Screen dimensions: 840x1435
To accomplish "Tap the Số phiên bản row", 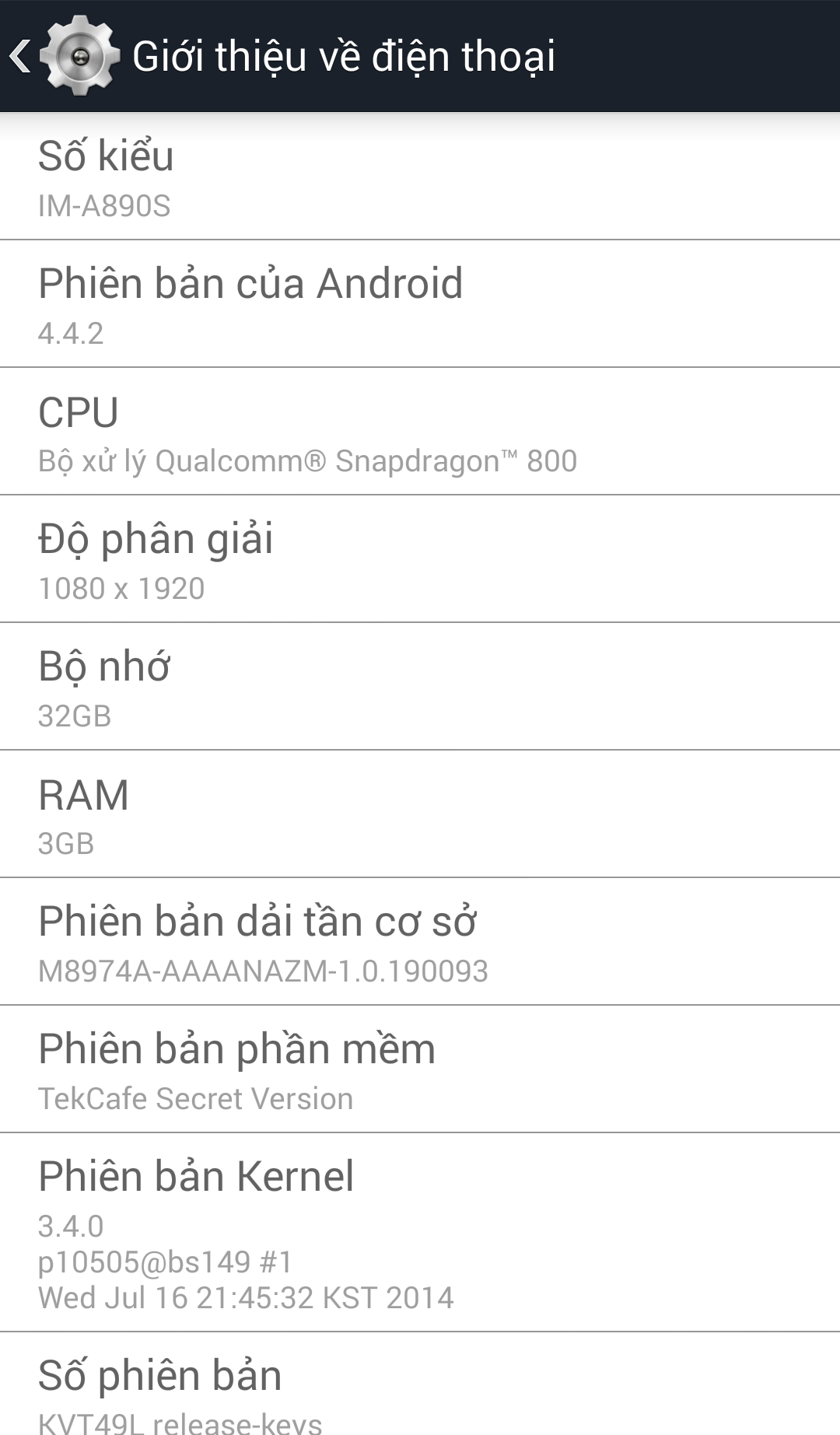I will pos(420,1384).
